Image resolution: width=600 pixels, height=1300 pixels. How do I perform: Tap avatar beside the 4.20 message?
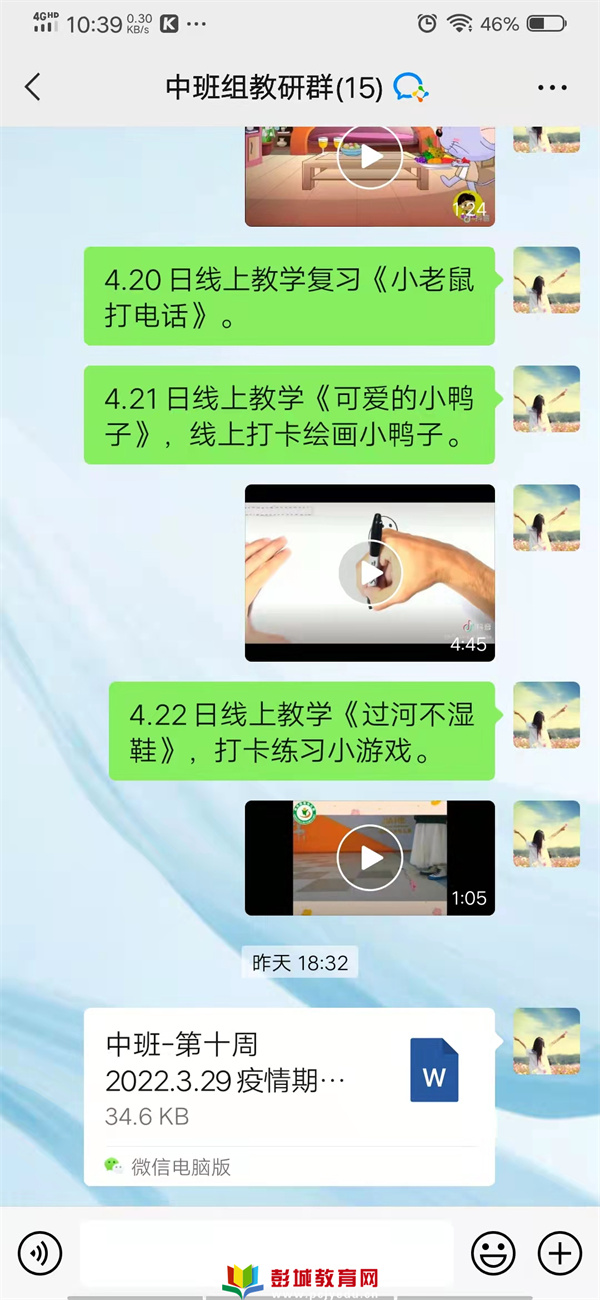[547, 281]
